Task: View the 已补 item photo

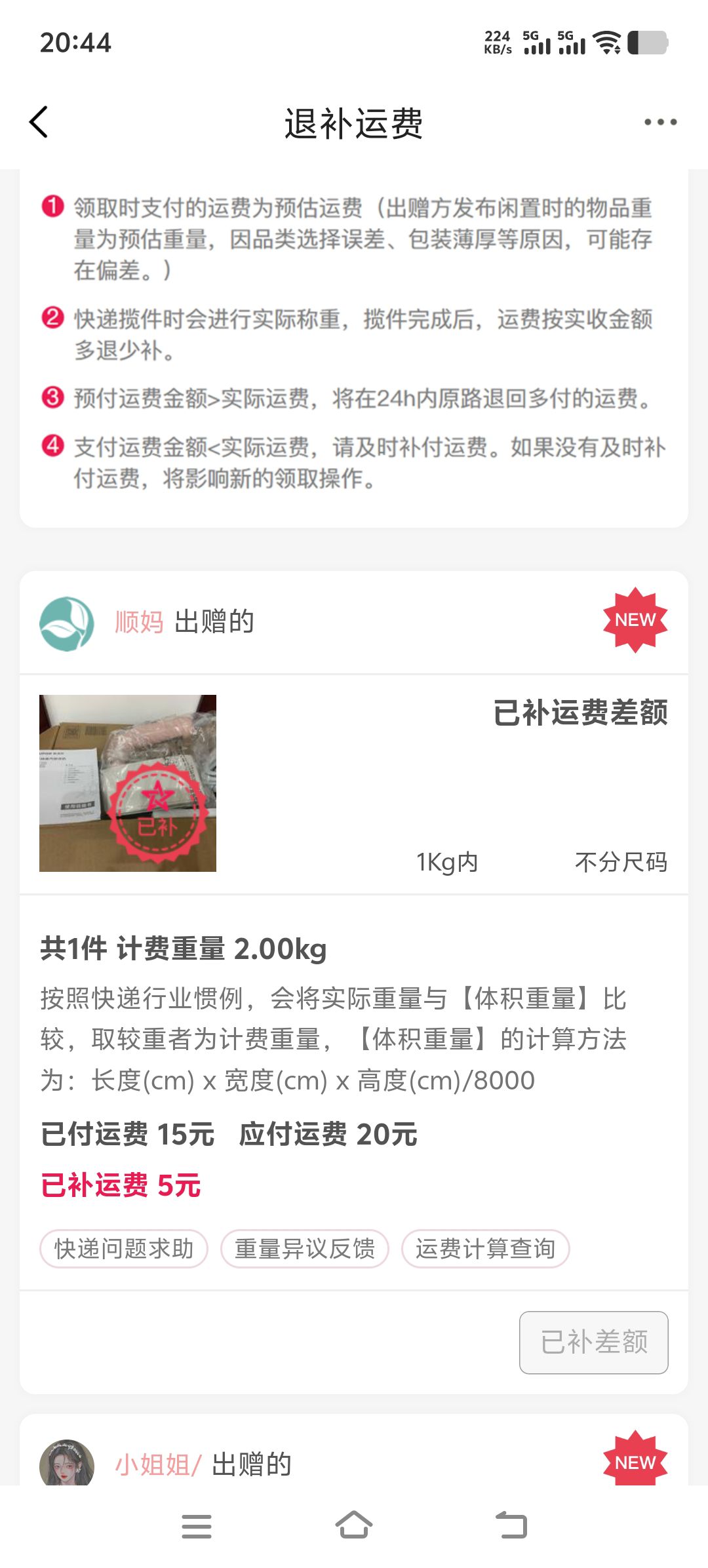Action: coord(128,783)
